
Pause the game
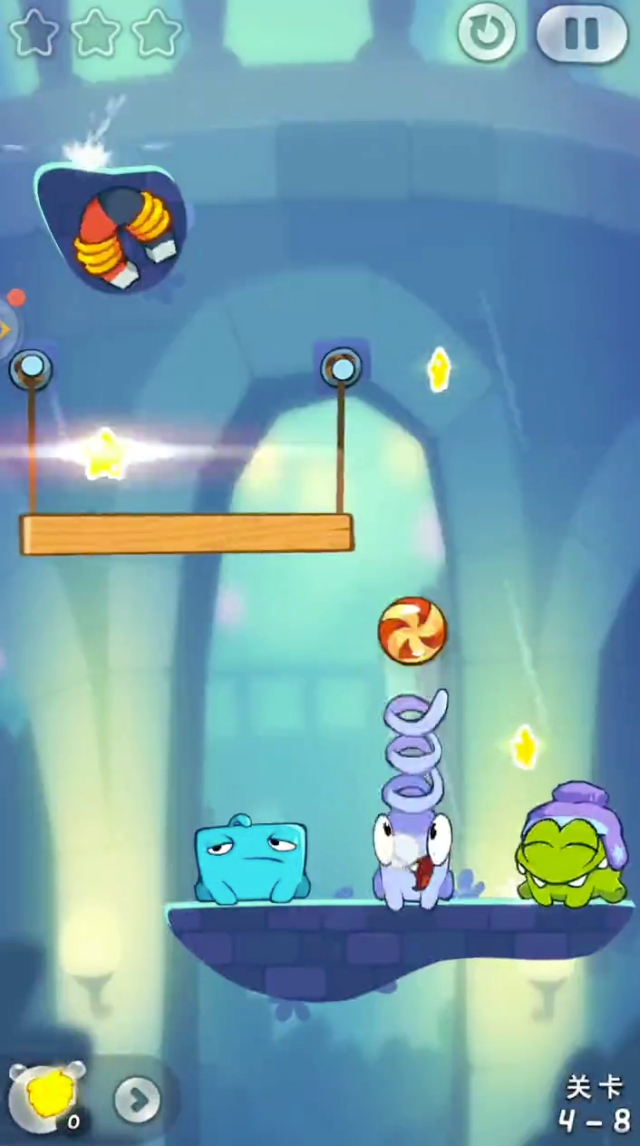click(581, 33)
